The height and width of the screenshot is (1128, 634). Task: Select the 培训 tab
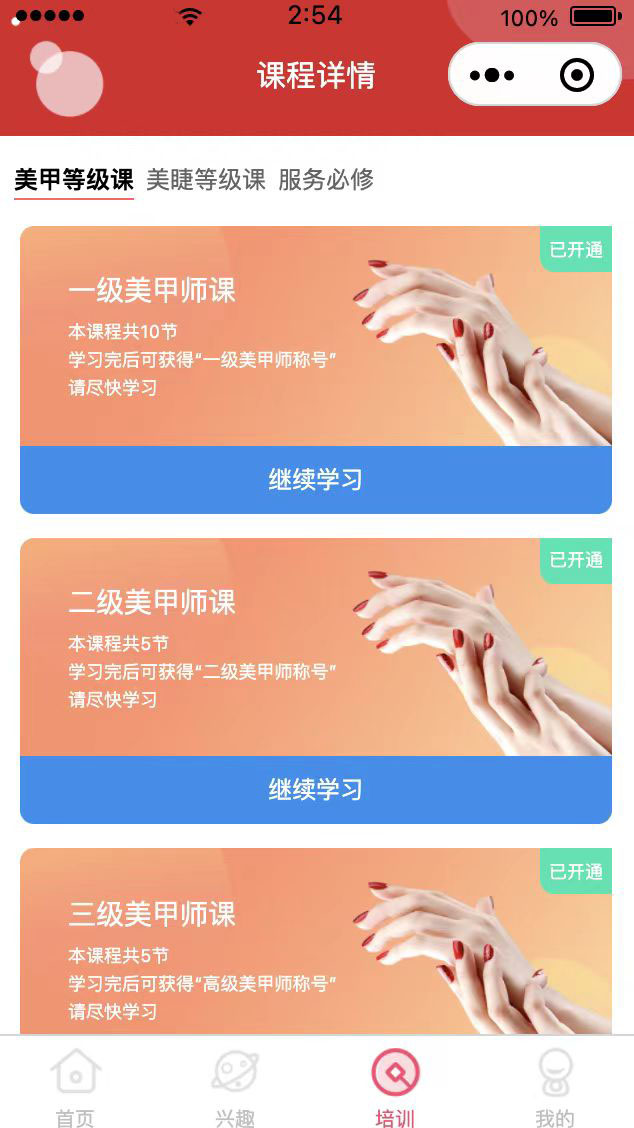pyautogui.click(x=395, y=1085)
